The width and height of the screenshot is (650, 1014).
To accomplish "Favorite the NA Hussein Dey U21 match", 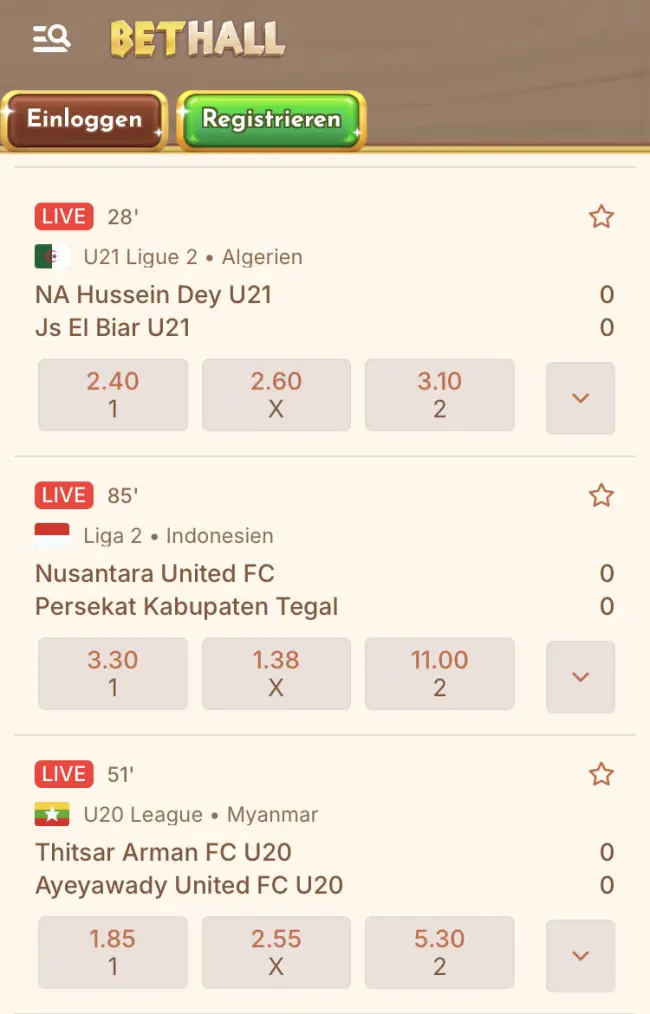I will [601, 217].
